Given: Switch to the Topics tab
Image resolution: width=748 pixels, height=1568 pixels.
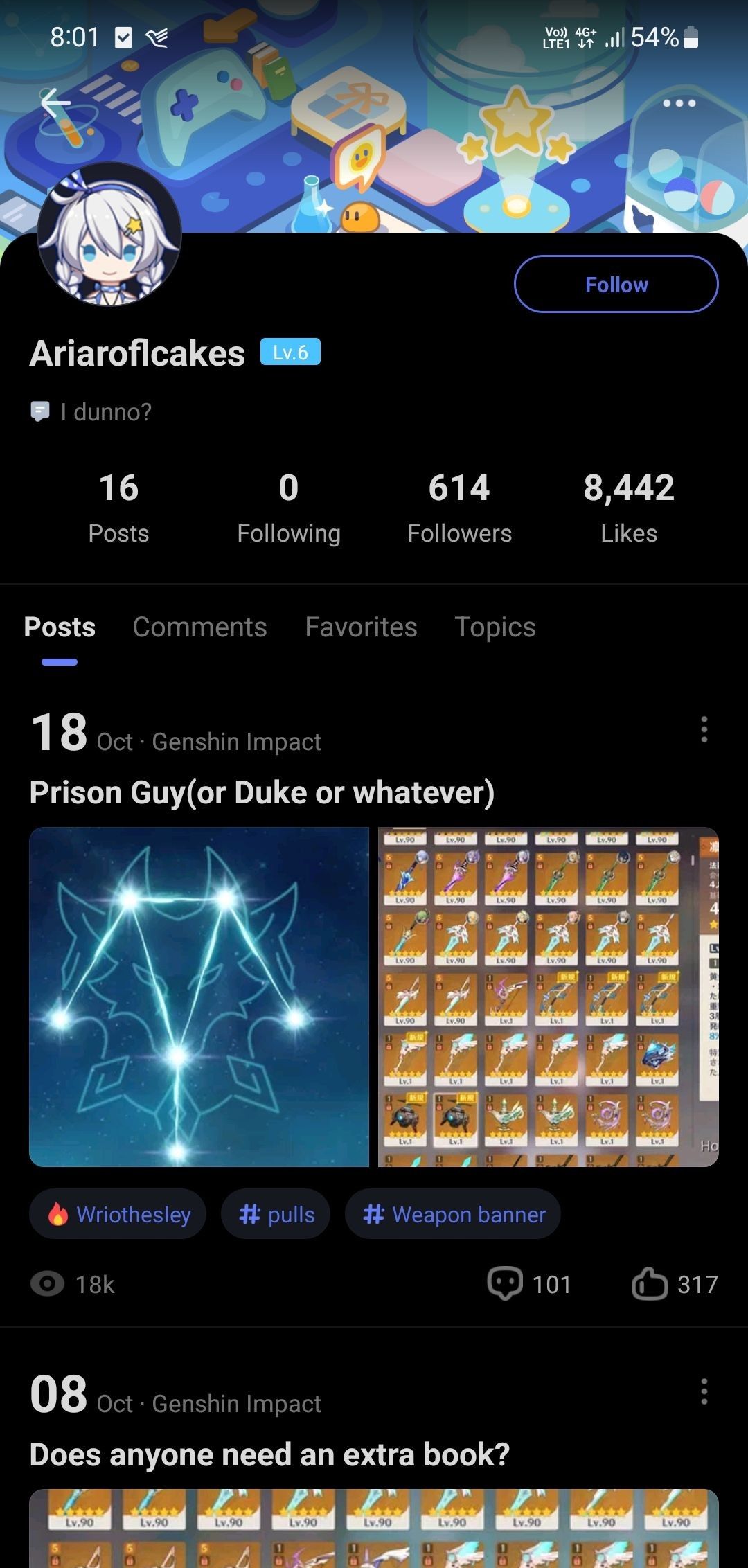Looking at the screenshot, I should click(x=495, y=627).
